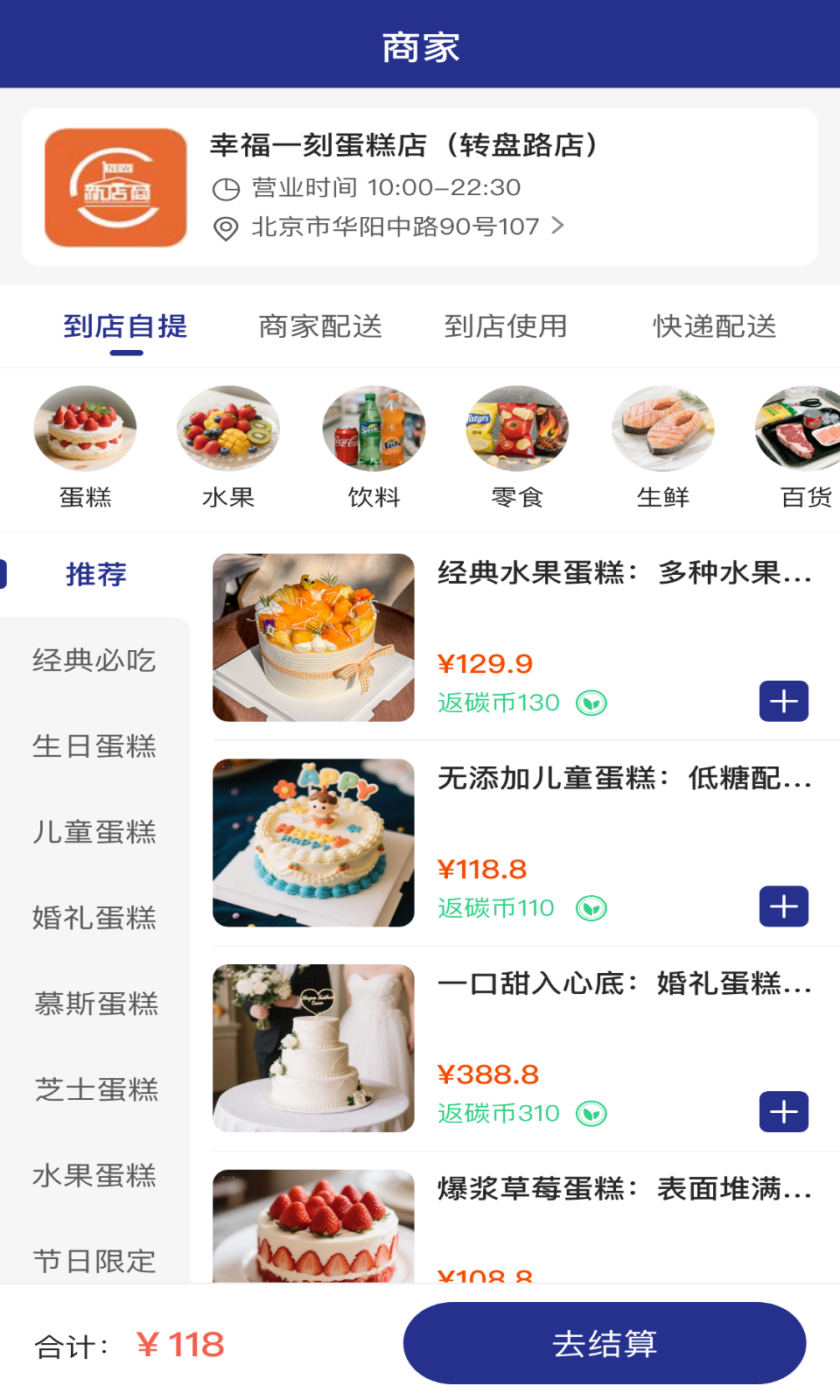Select 慕斯蛋糕 in the sidebar
This screenshot has height=1400, width=840.
pos(94,1004)
